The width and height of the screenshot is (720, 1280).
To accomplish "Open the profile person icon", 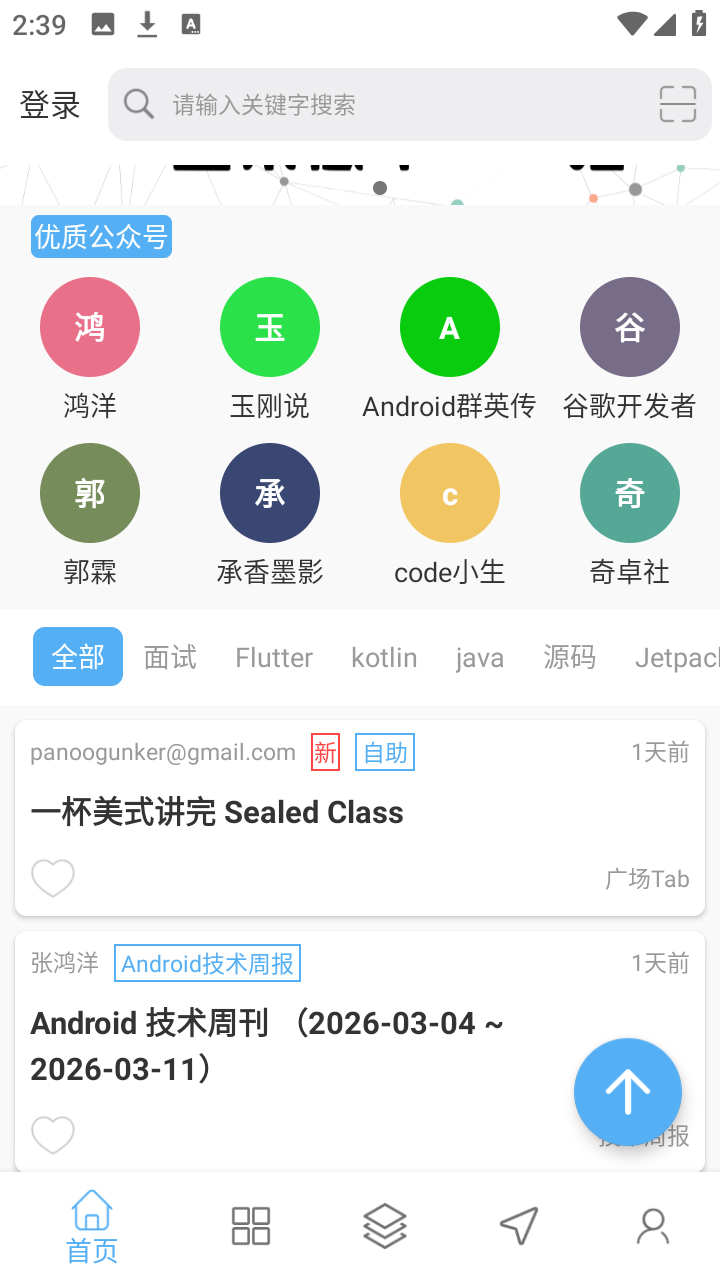I will click(653, 1224).
